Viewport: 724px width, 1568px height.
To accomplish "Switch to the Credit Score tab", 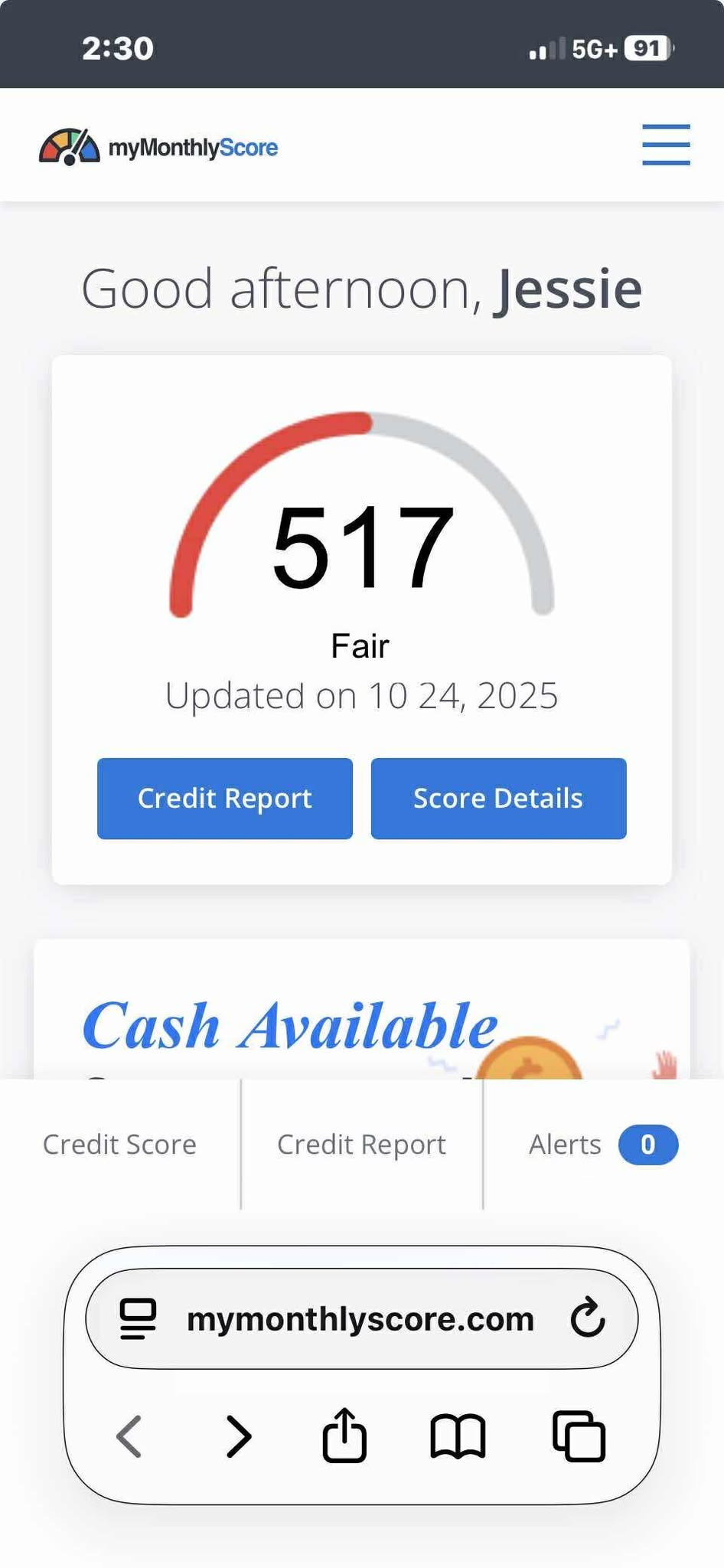I will [x=119, y=1145].
